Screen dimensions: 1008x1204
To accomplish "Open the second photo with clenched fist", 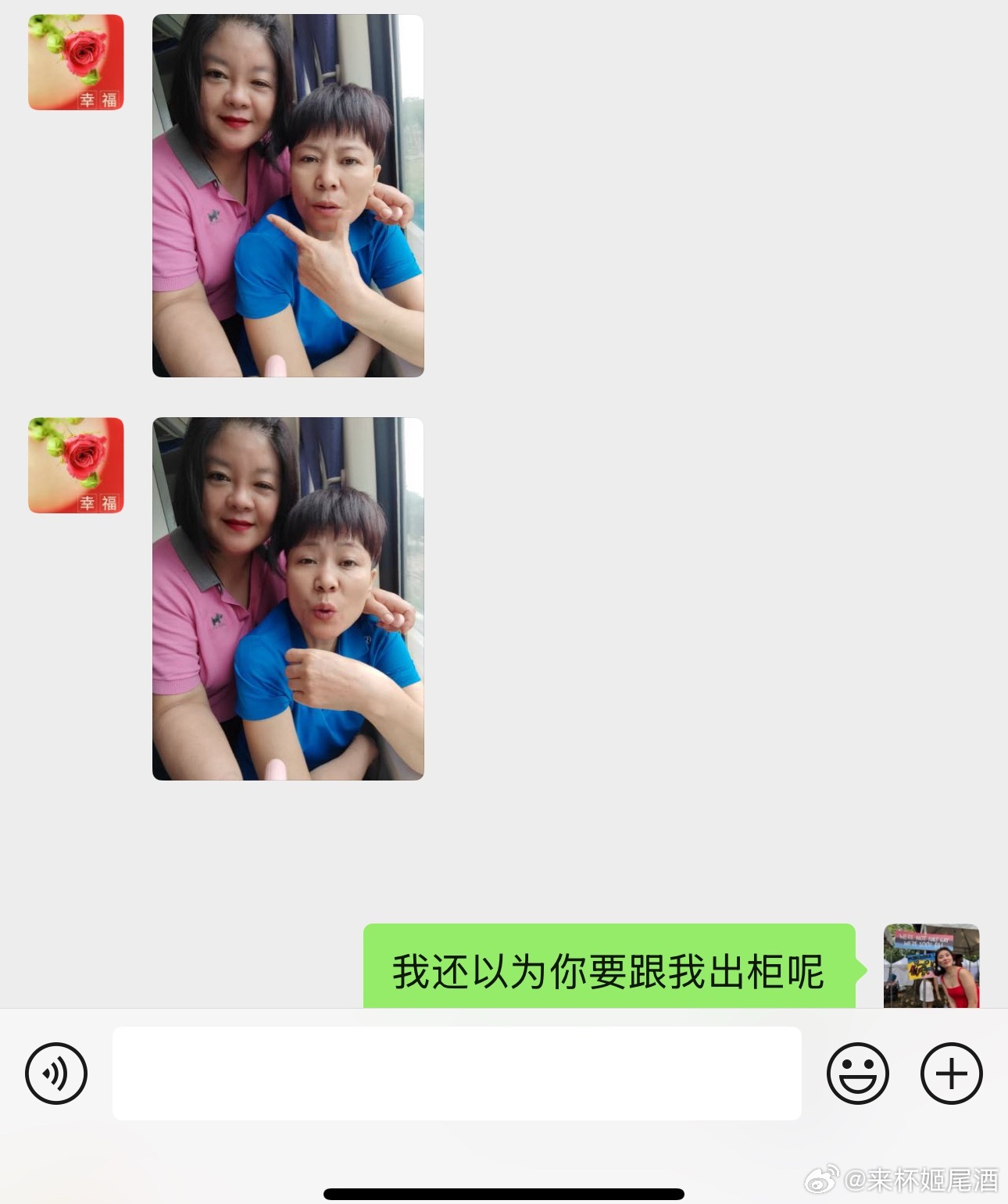I will point(288,598).
